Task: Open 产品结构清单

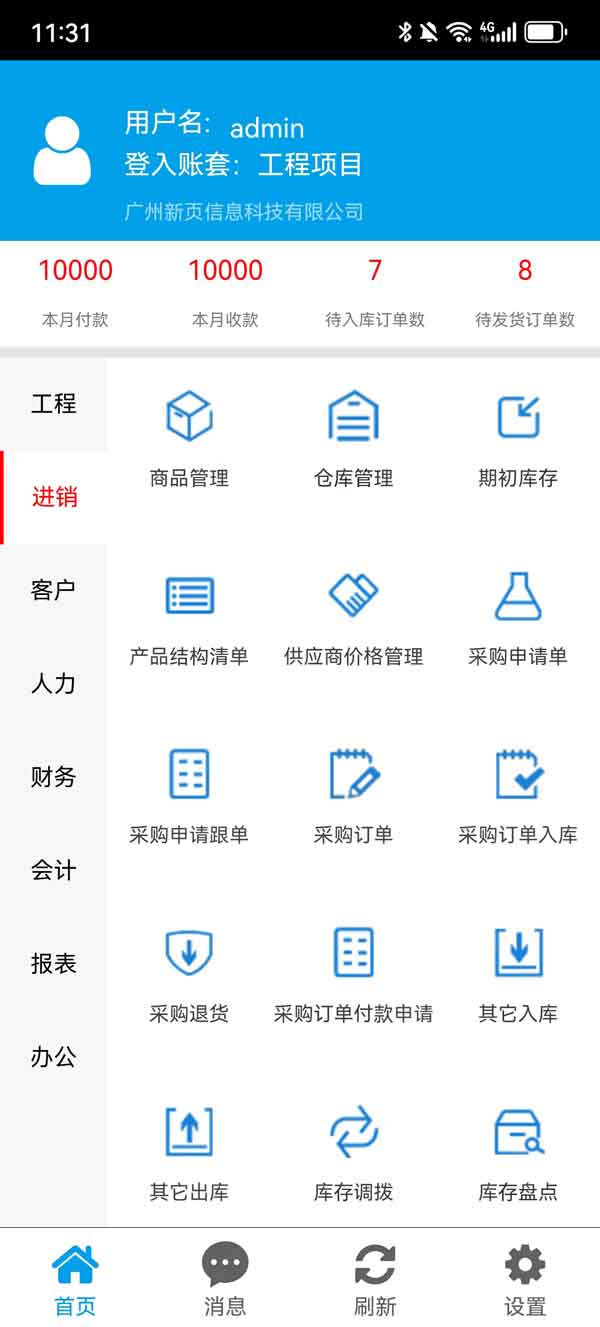Action: point(189,616)
